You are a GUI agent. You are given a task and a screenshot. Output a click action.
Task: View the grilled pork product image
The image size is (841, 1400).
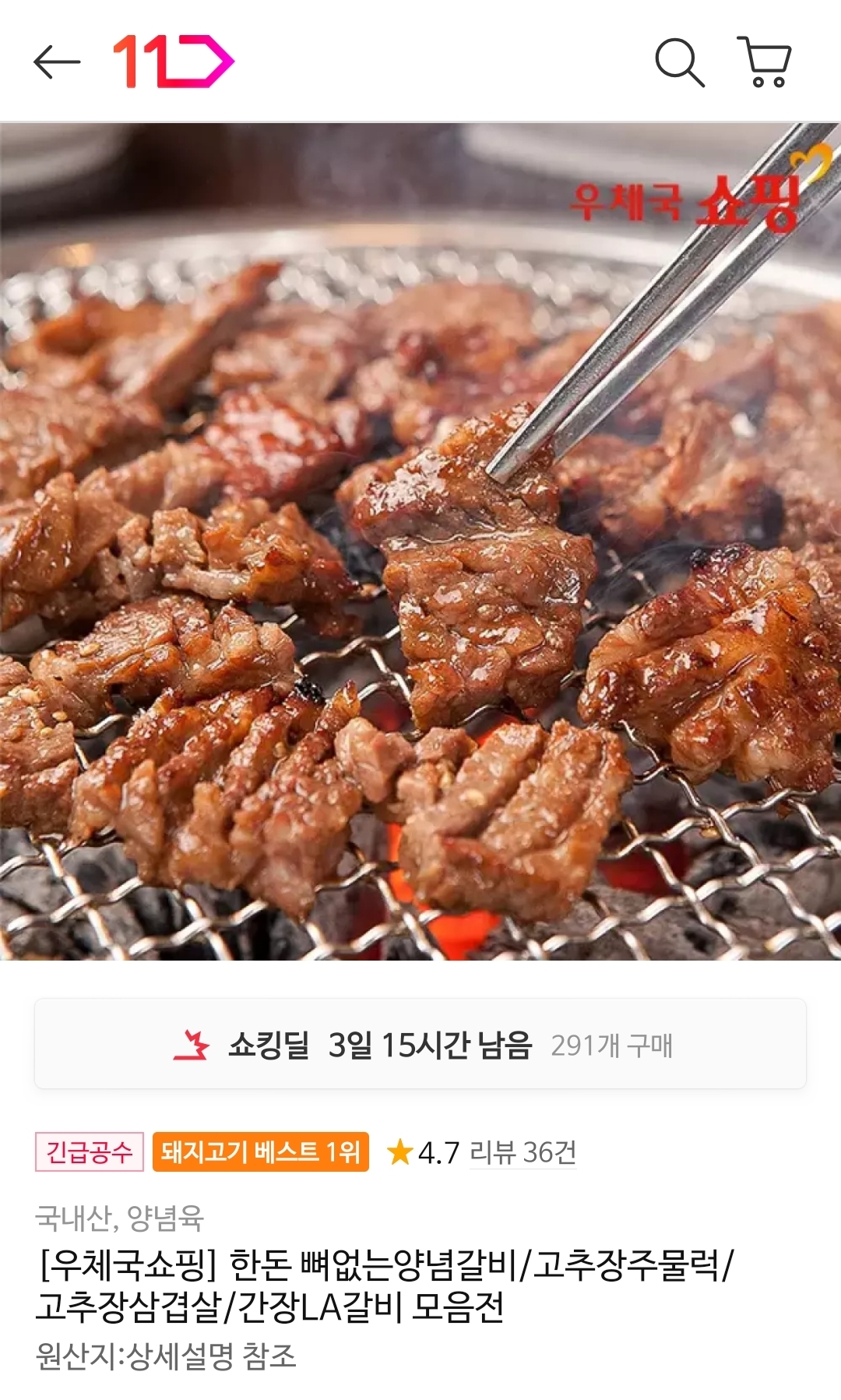click(420, 541)
